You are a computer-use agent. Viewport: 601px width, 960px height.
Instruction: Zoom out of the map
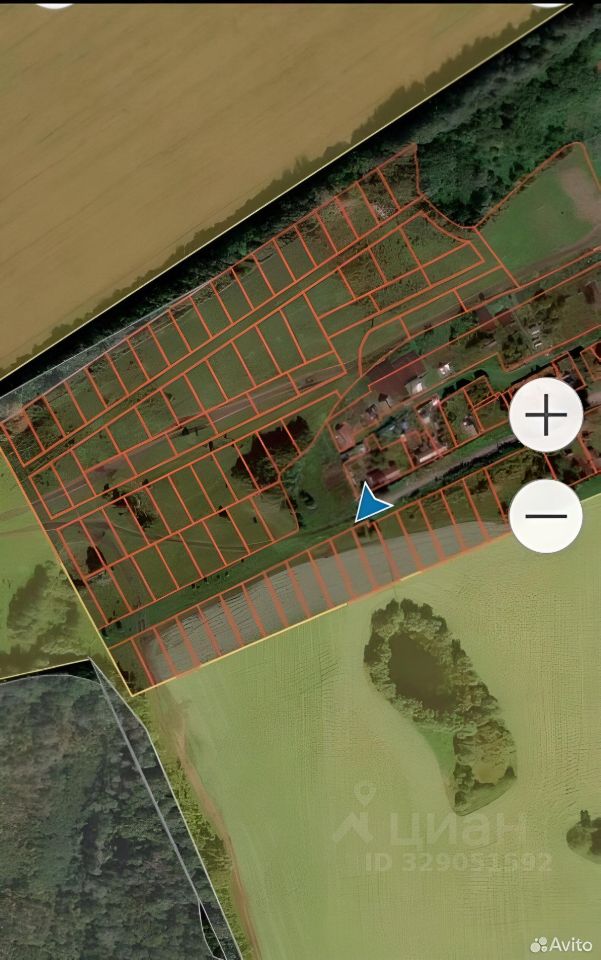(546, 516)
